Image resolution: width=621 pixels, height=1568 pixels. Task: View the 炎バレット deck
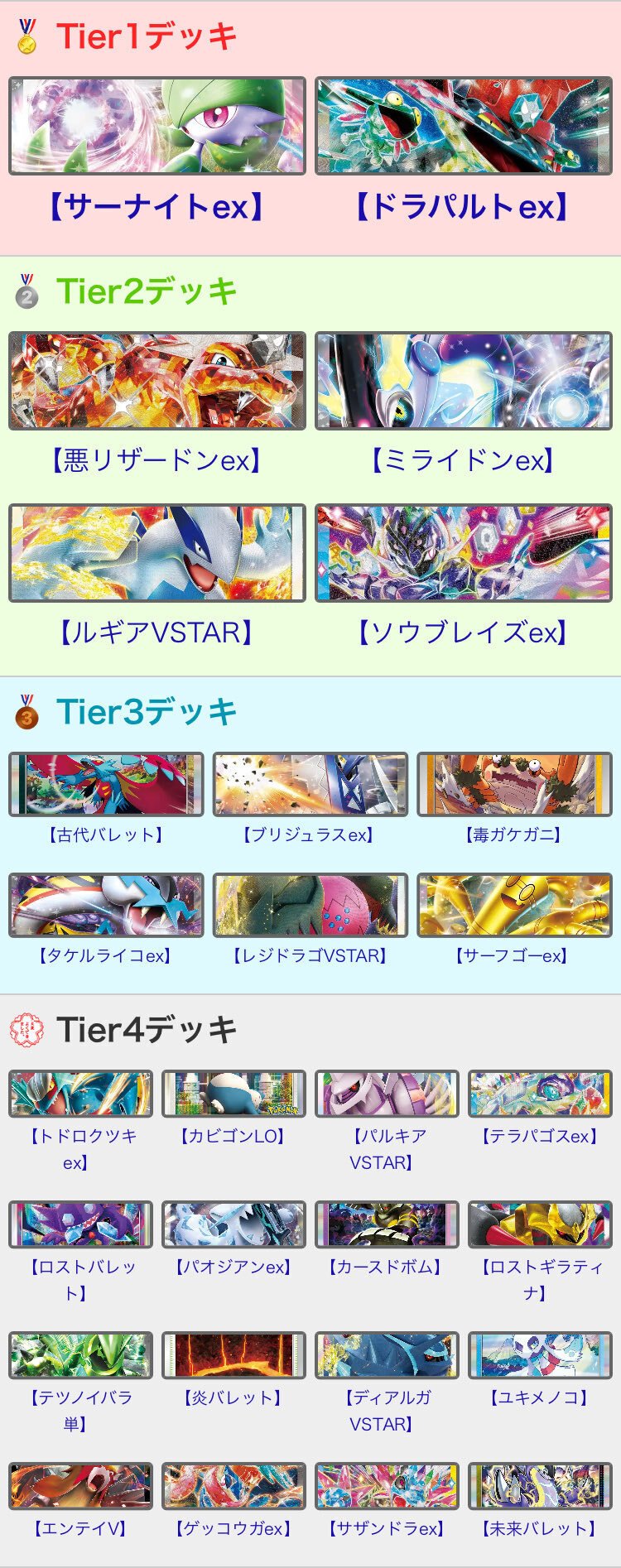pos(233,1355)
